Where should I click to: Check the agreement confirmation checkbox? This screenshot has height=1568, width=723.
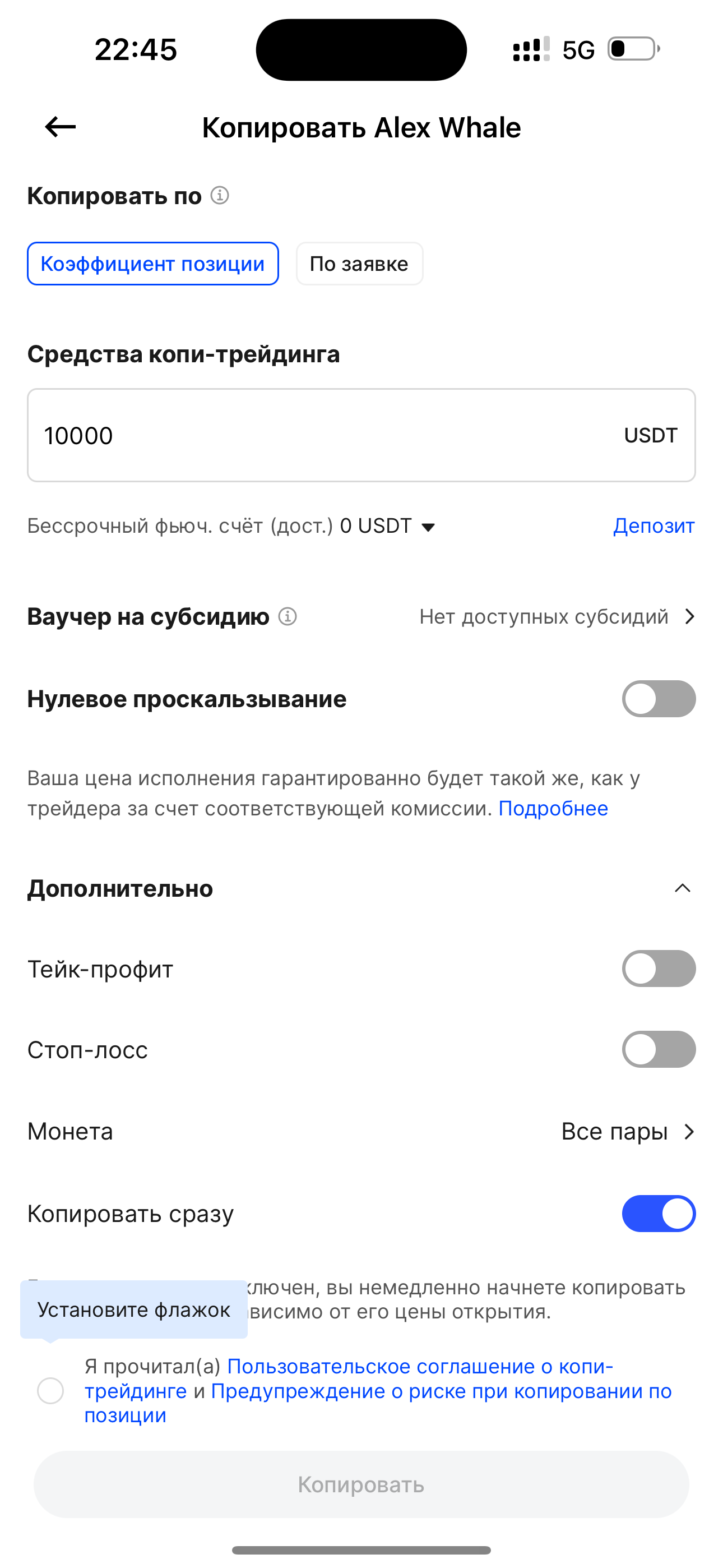coord(50,1391)
